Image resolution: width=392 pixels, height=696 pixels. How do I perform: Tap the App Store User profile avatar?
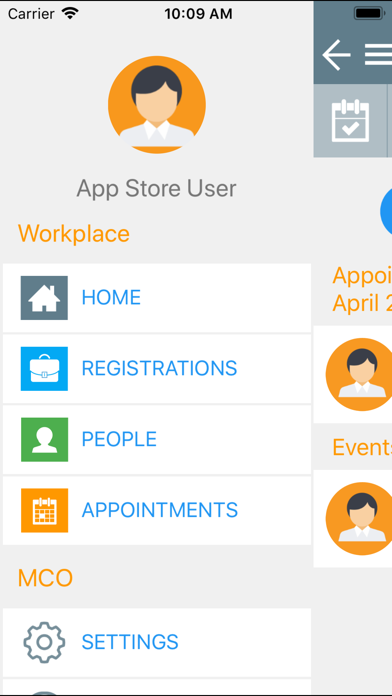tap(157, 105)
